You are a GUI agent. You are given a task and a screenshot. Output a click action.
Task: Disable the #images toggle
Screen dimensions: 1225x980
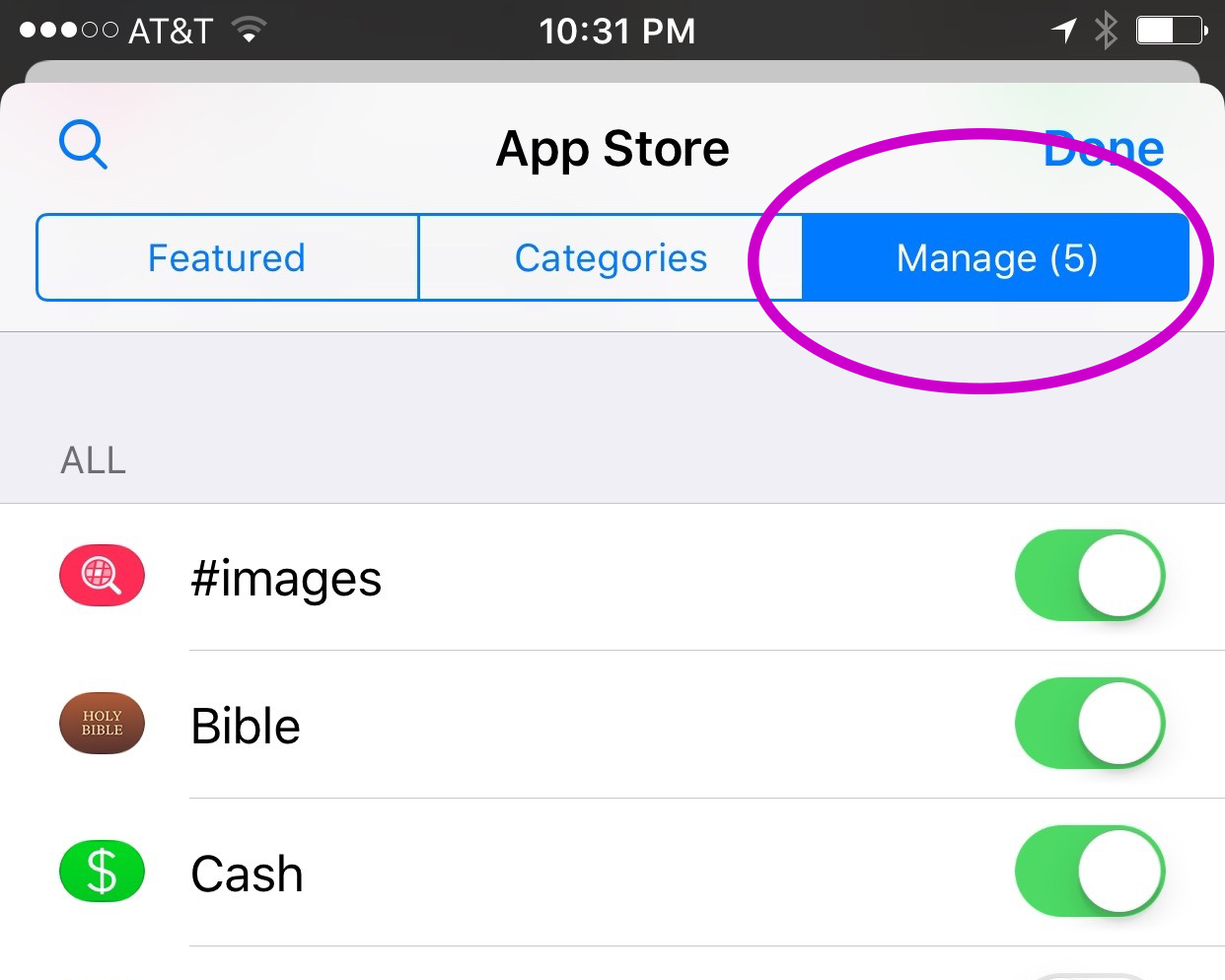1089,576
